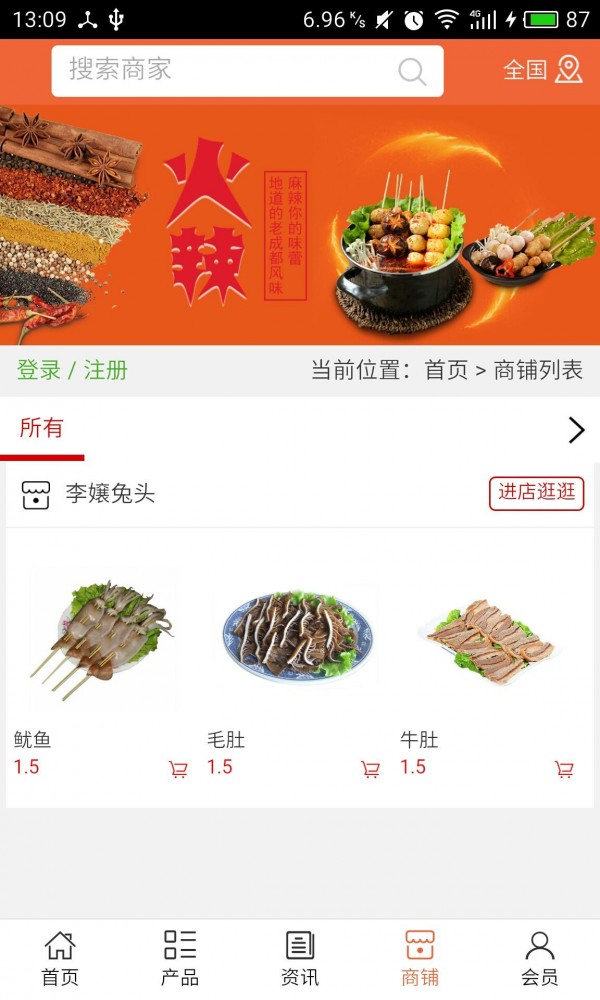Switch to the 资讯 tab

[300, 958]
